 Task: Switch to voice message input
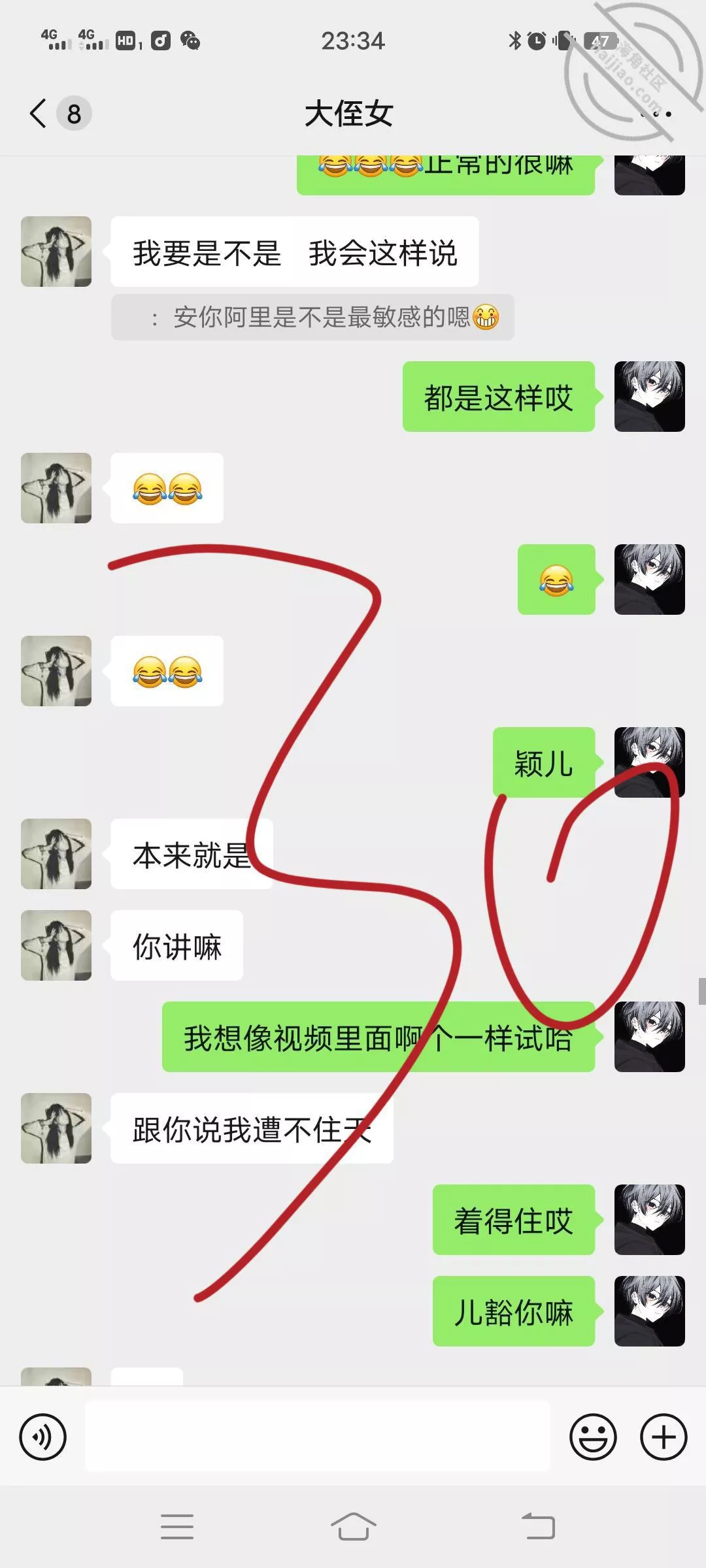[43, 1437]
